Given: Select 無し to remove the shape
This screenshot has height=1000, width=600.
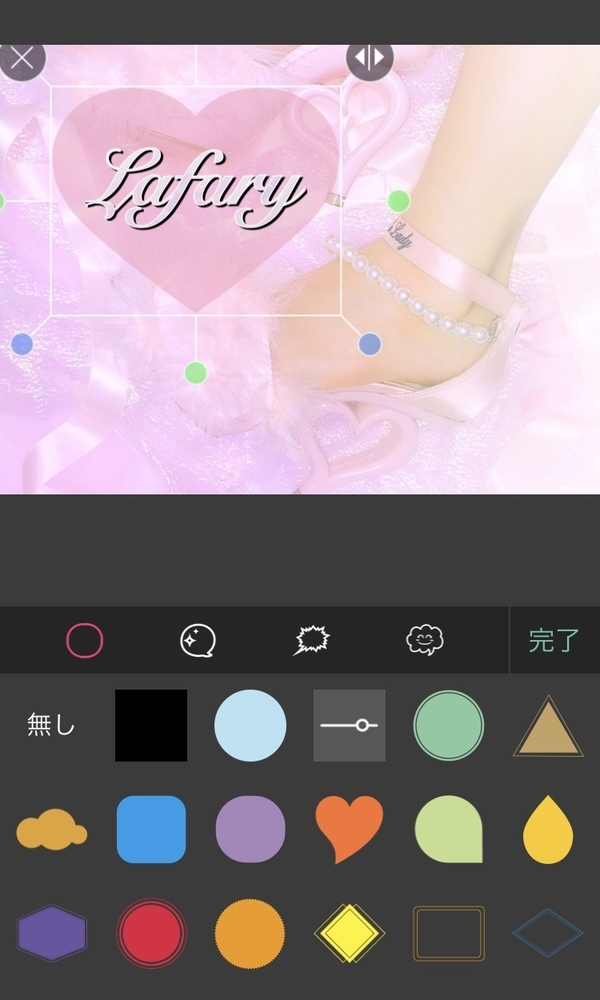Looking at the screenshot, I should pos(51,726).
